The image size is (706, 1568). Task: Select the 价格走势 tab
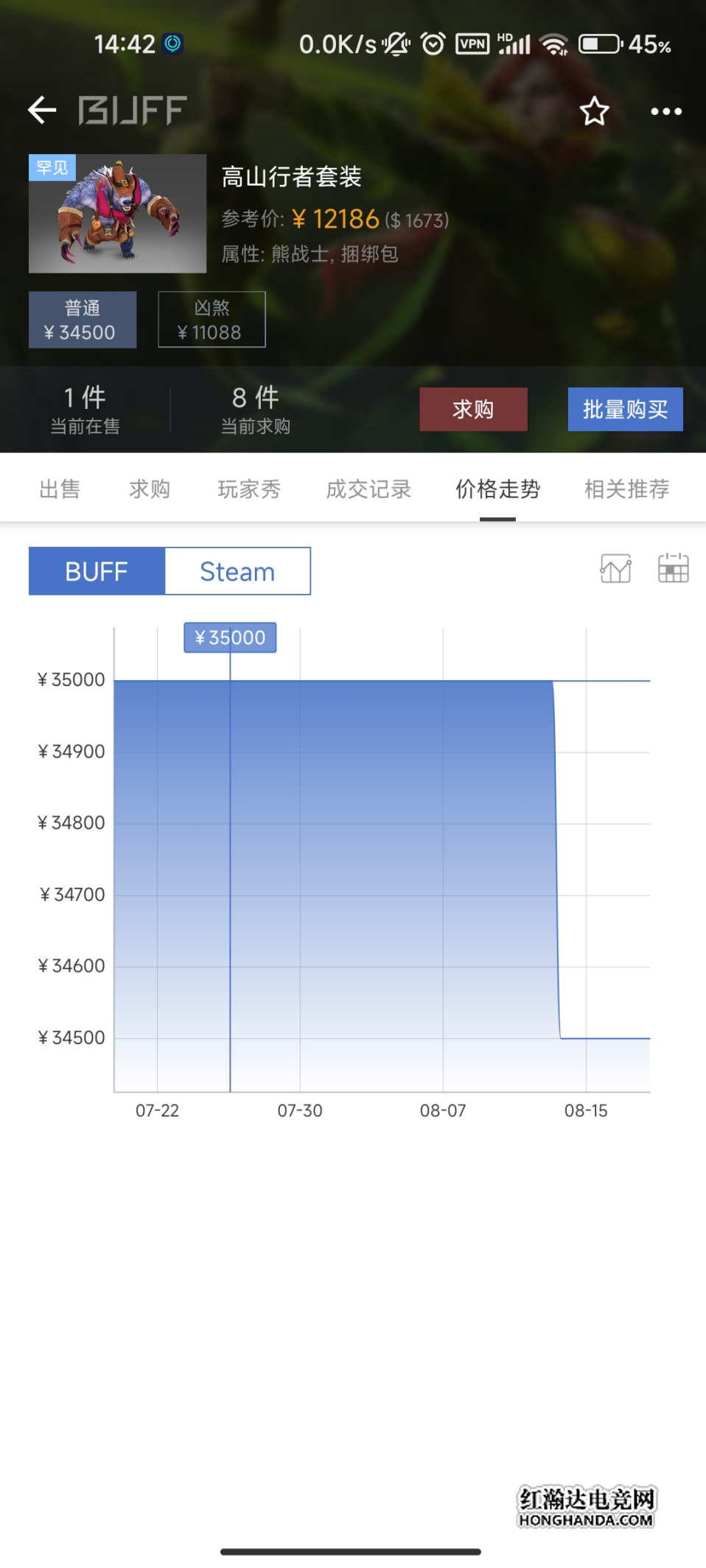(x=497, y=489)
